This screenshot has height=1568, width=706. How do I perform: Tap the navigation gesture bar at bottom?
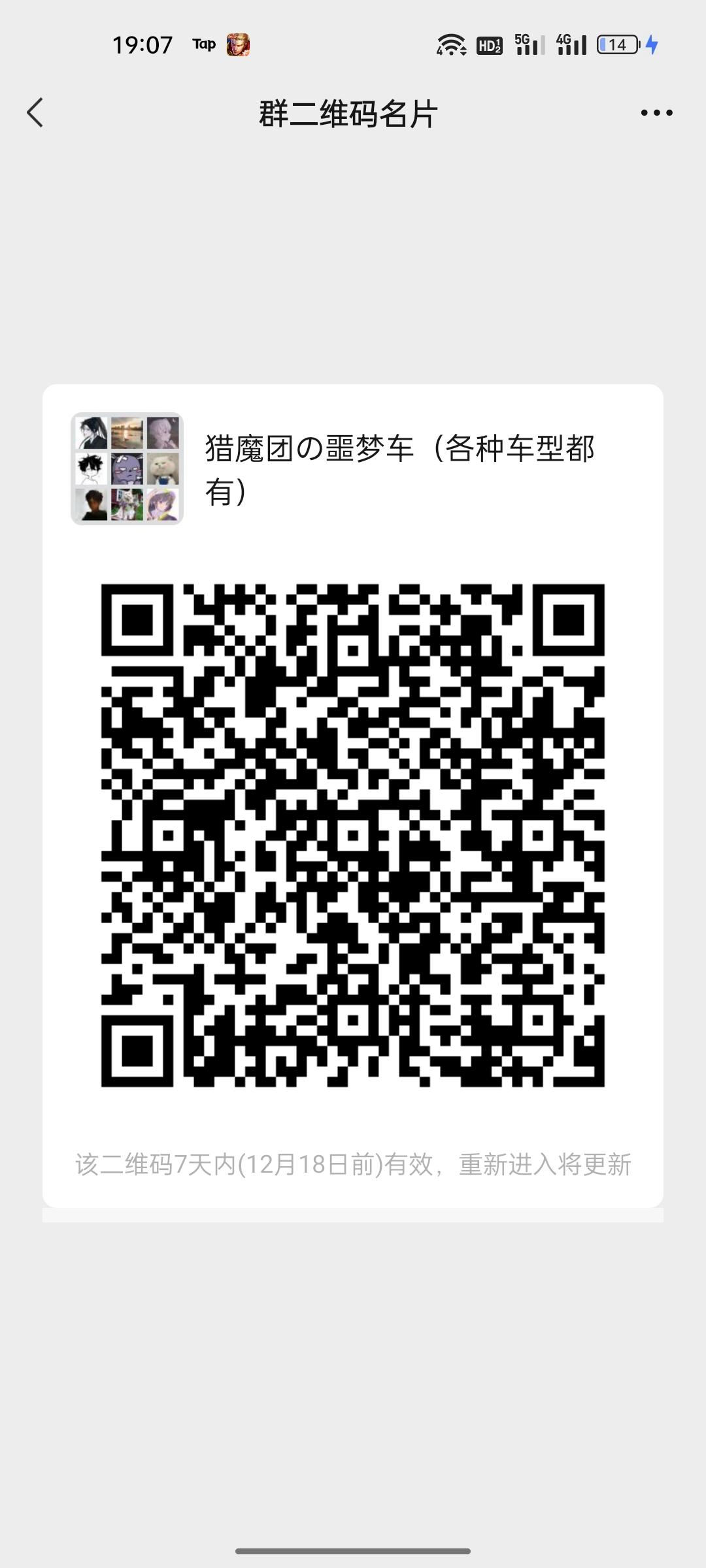coord(353,1549)
